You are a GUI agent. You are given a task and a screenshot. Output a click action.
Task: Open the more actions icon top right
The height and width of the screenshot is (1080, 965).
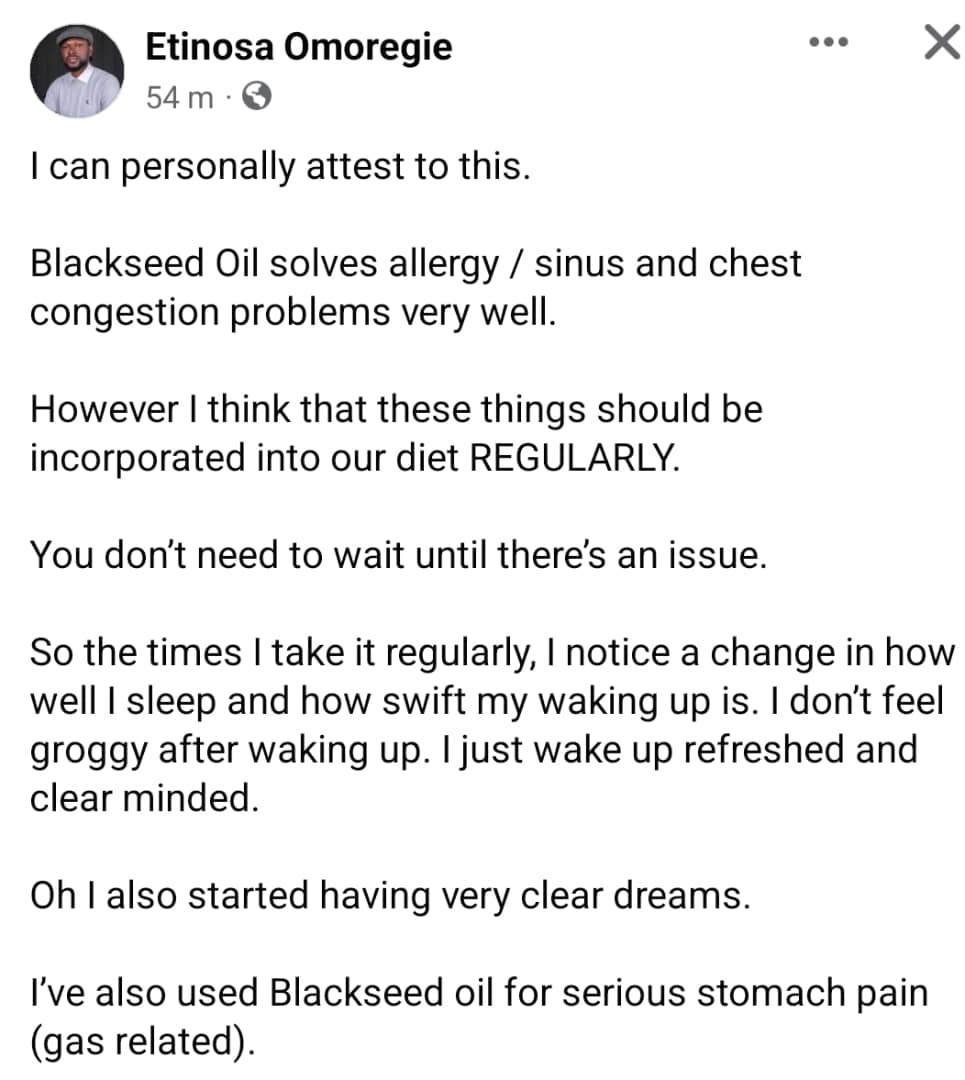(828, 43)
